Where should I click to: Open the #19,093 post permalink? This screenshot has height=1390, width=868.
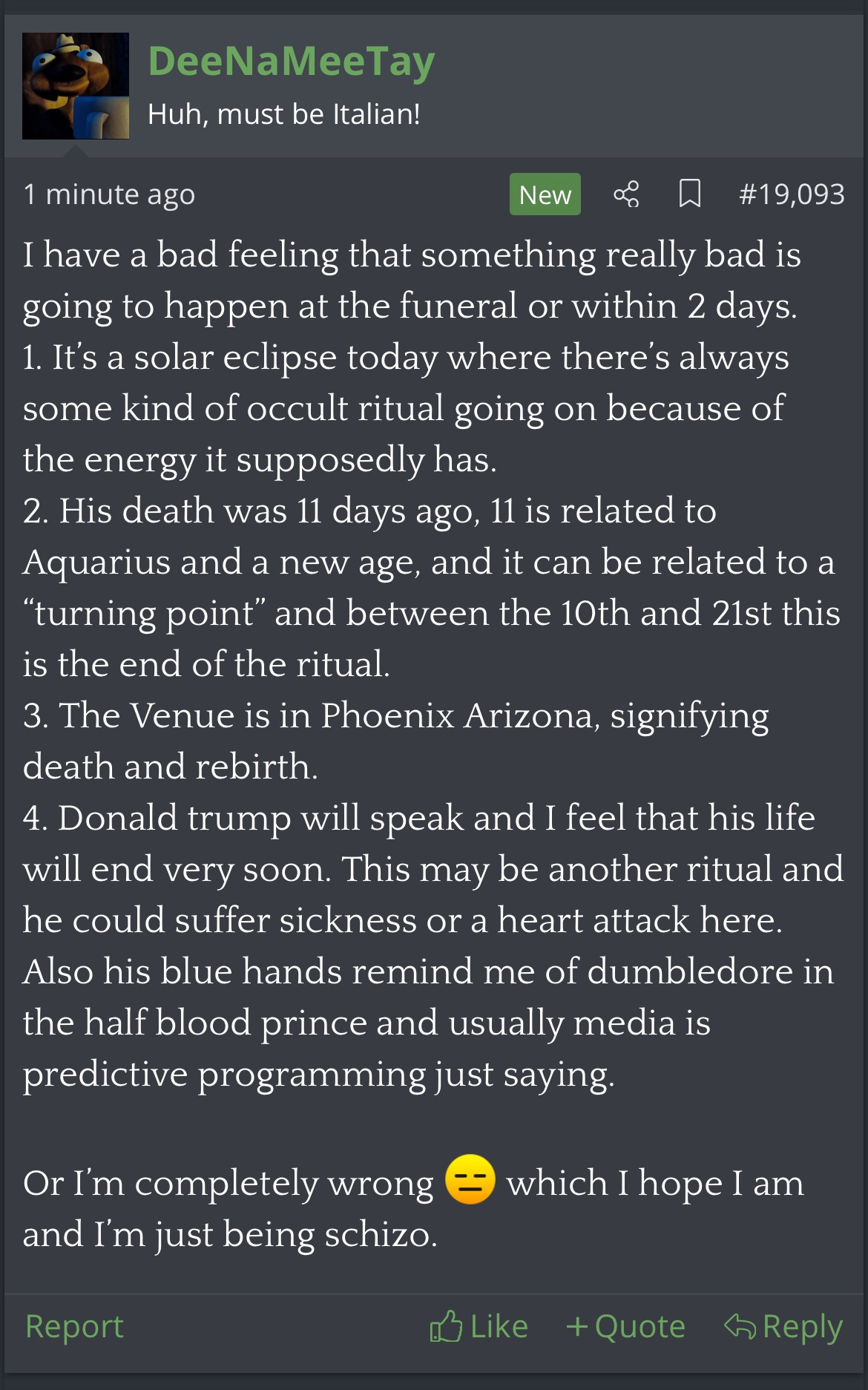coord(792,194)
